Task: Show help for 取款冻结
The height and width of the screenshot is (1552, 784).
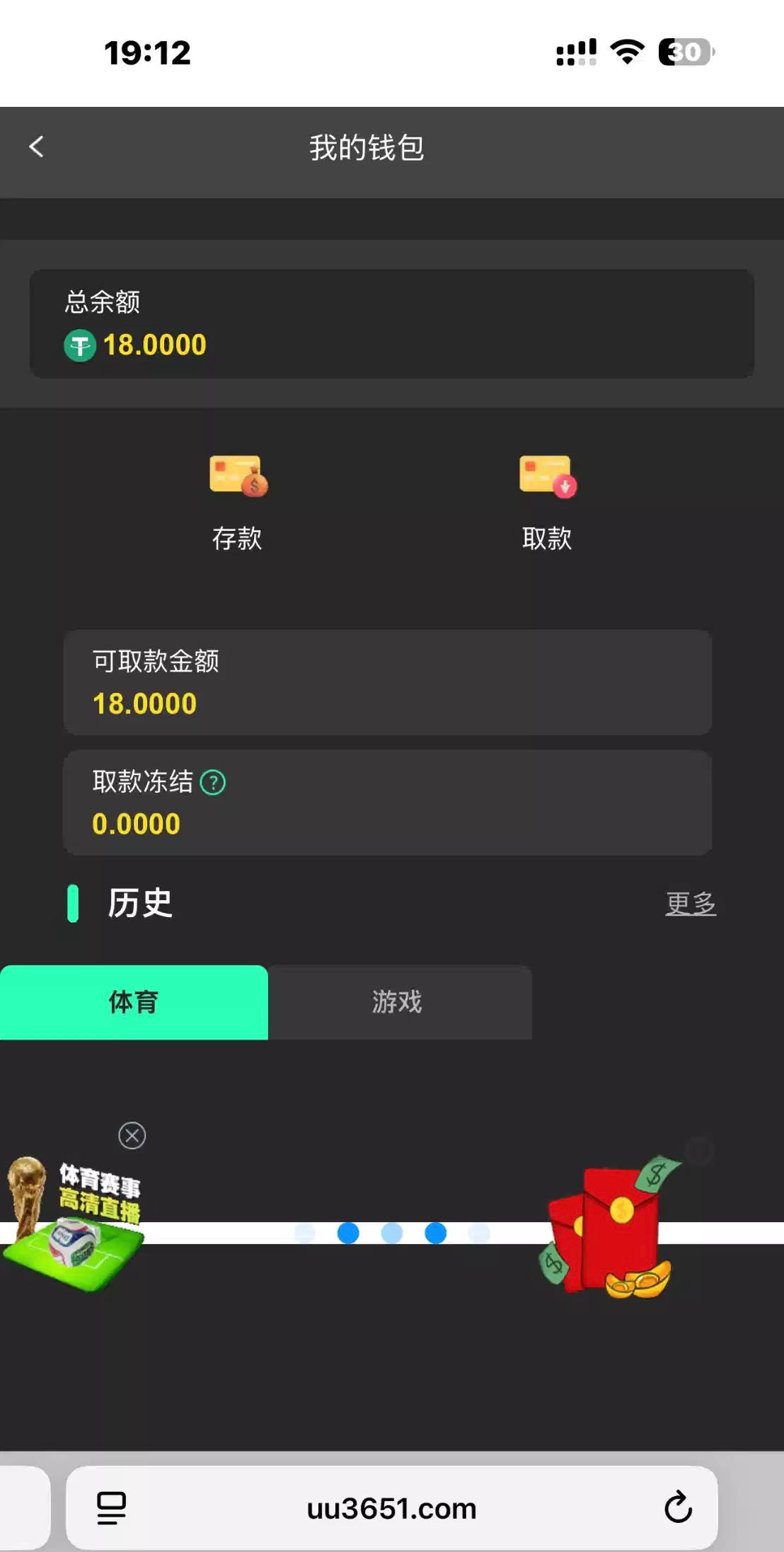Action: [213, 783]
